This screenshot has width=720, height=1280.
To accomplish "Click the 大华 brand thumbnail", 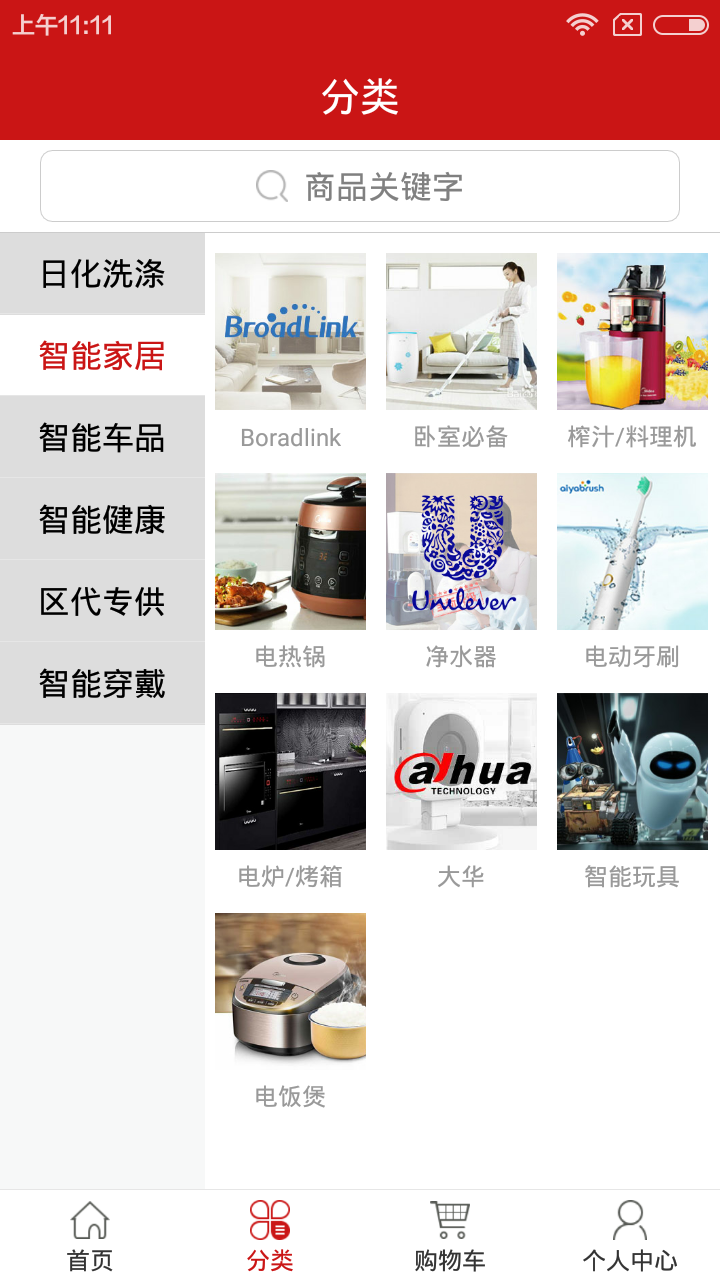I will coord(461,771).
